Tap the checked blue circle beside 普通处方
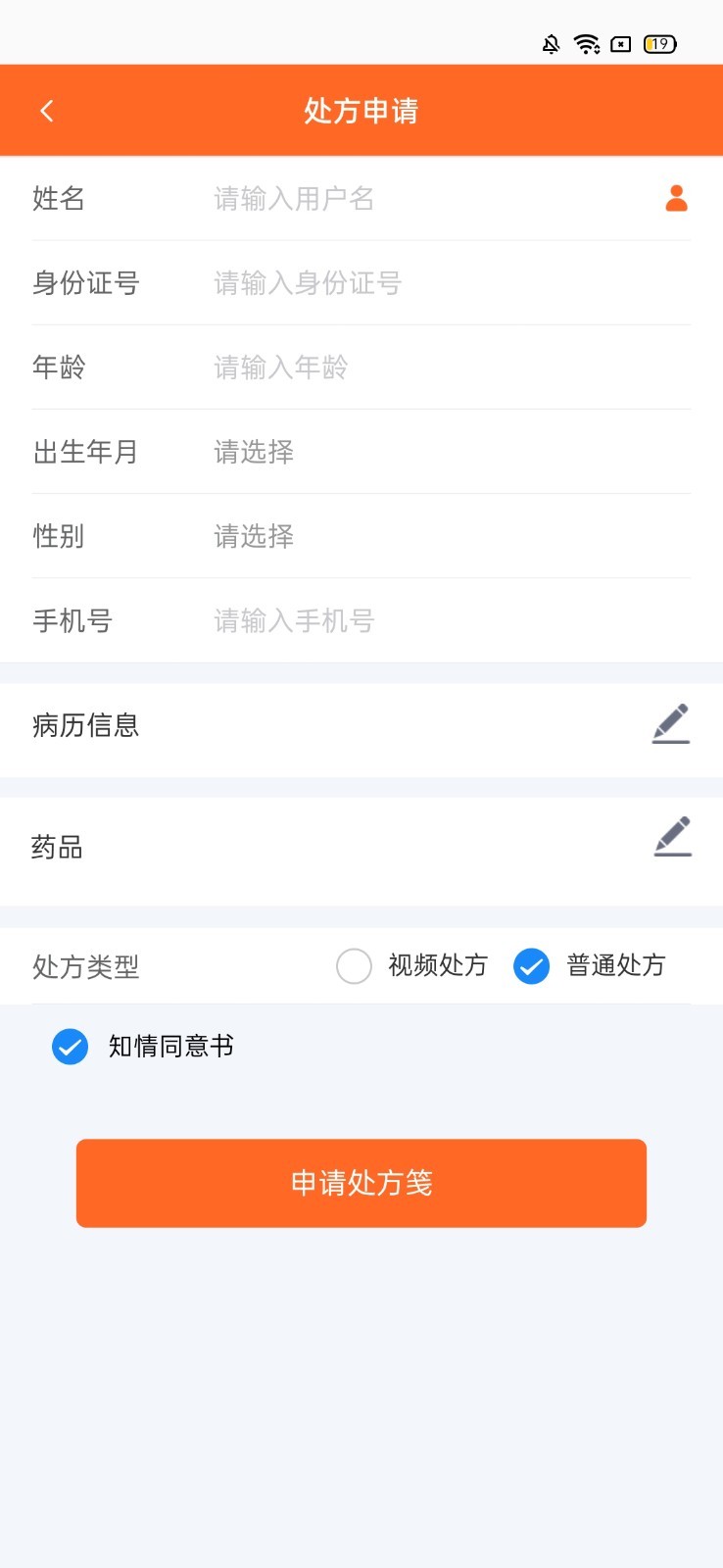 pos(531,966)
